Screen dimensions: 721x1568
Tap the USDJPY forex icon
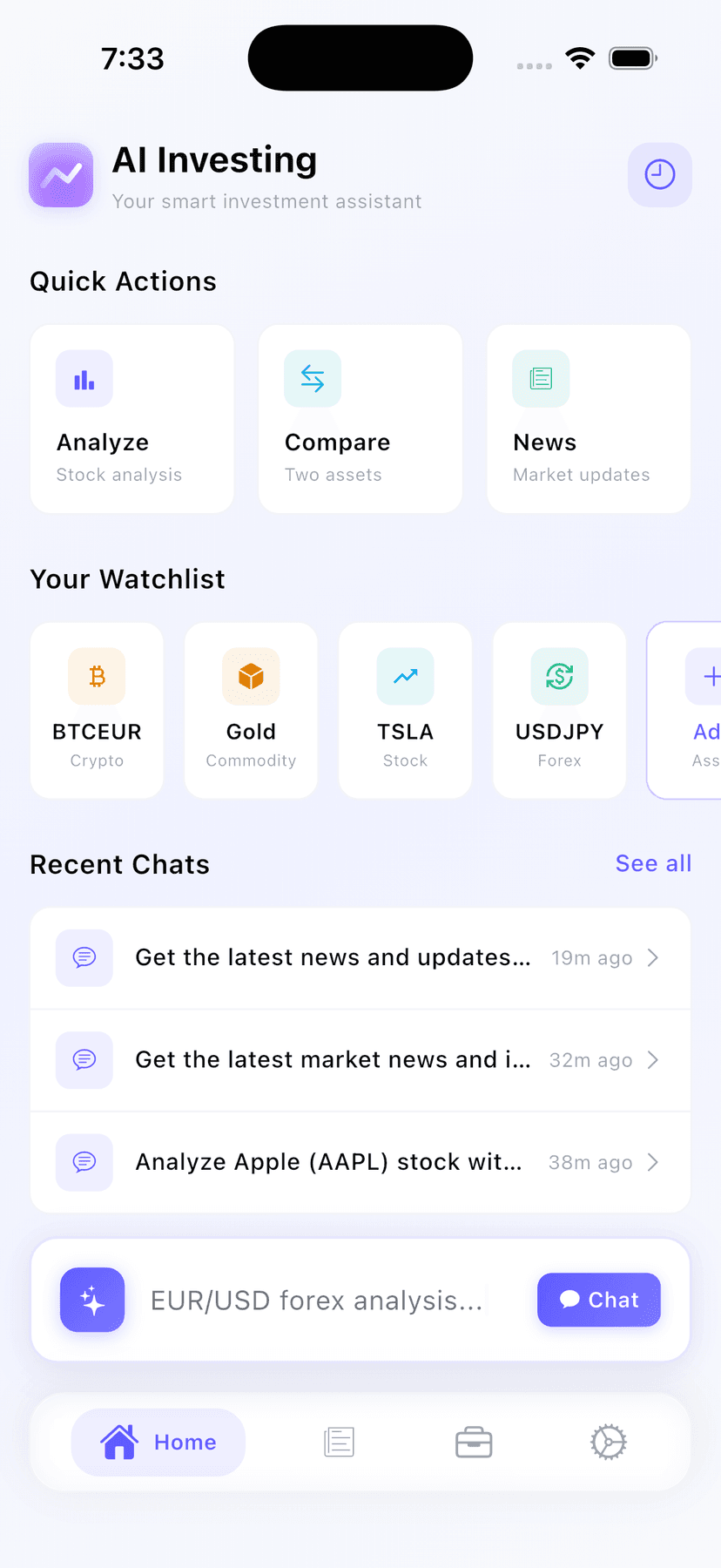coord(559,677)
